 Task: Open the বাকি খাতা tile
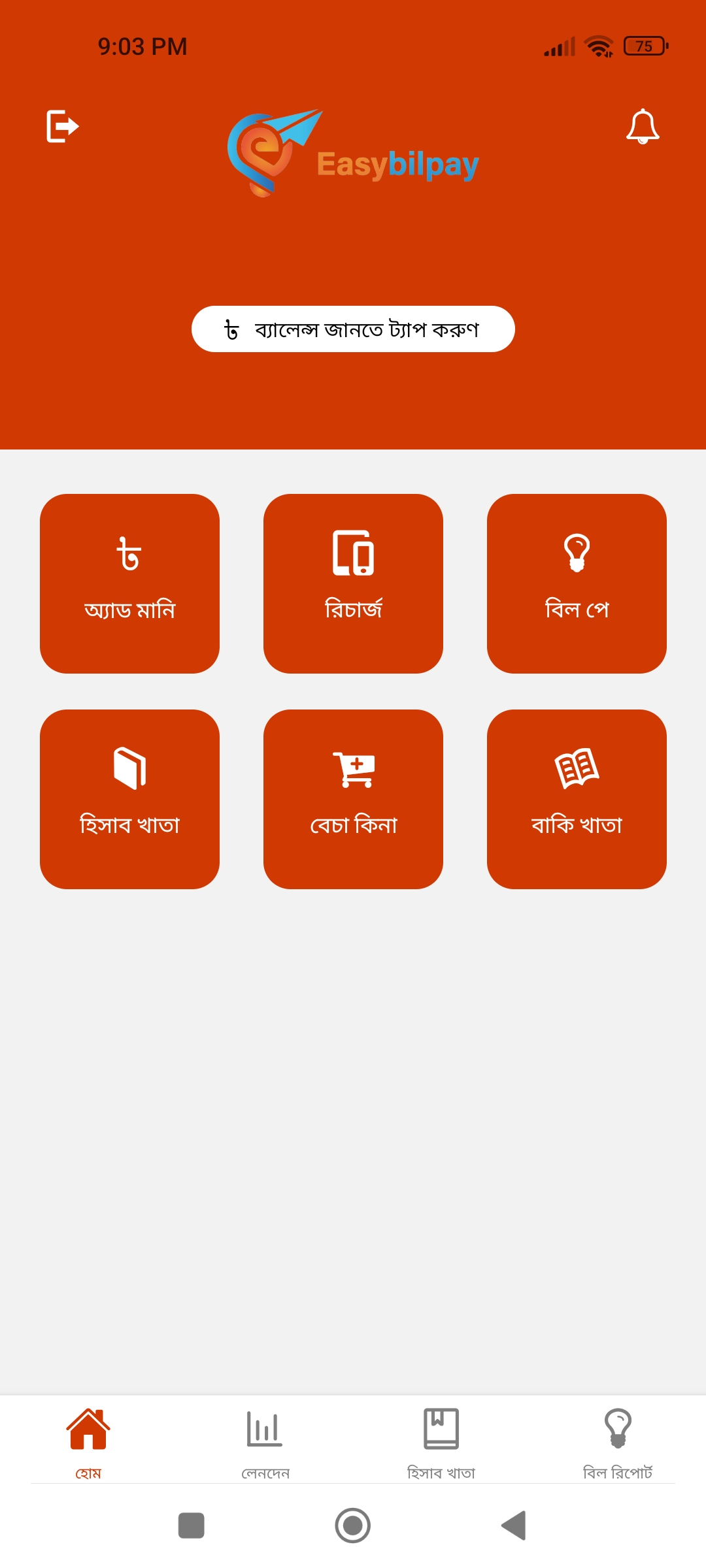577,799
